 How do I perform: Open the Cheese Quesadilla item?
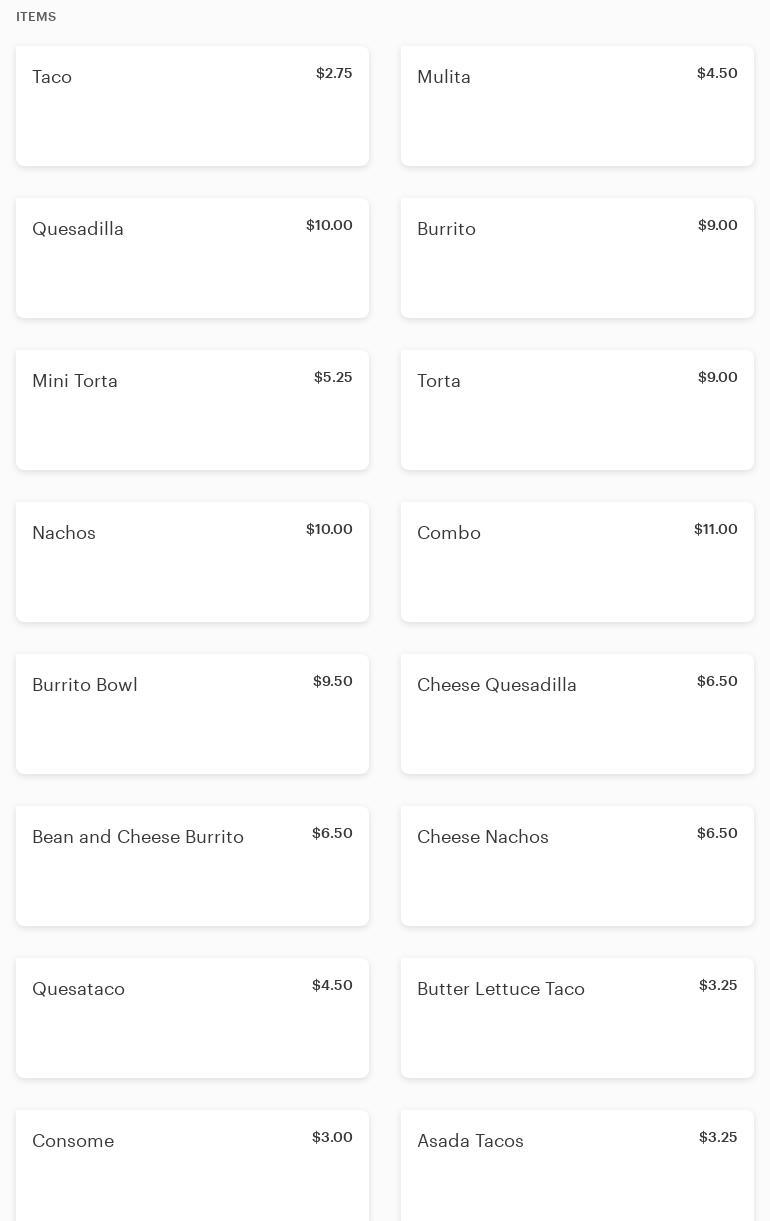click(x=577, y=714)
